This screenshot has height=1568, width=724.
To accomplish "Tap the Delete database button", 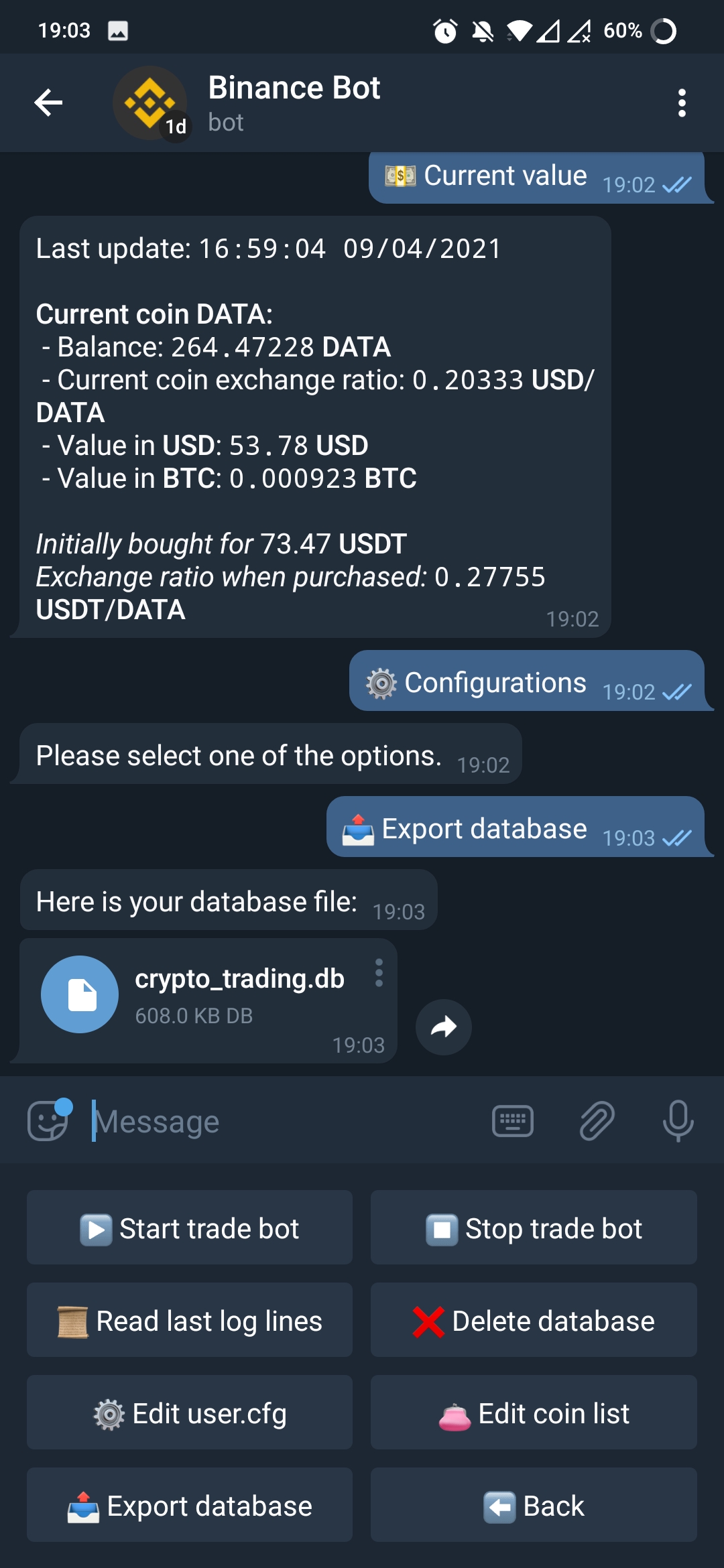I will (534, 1321).
